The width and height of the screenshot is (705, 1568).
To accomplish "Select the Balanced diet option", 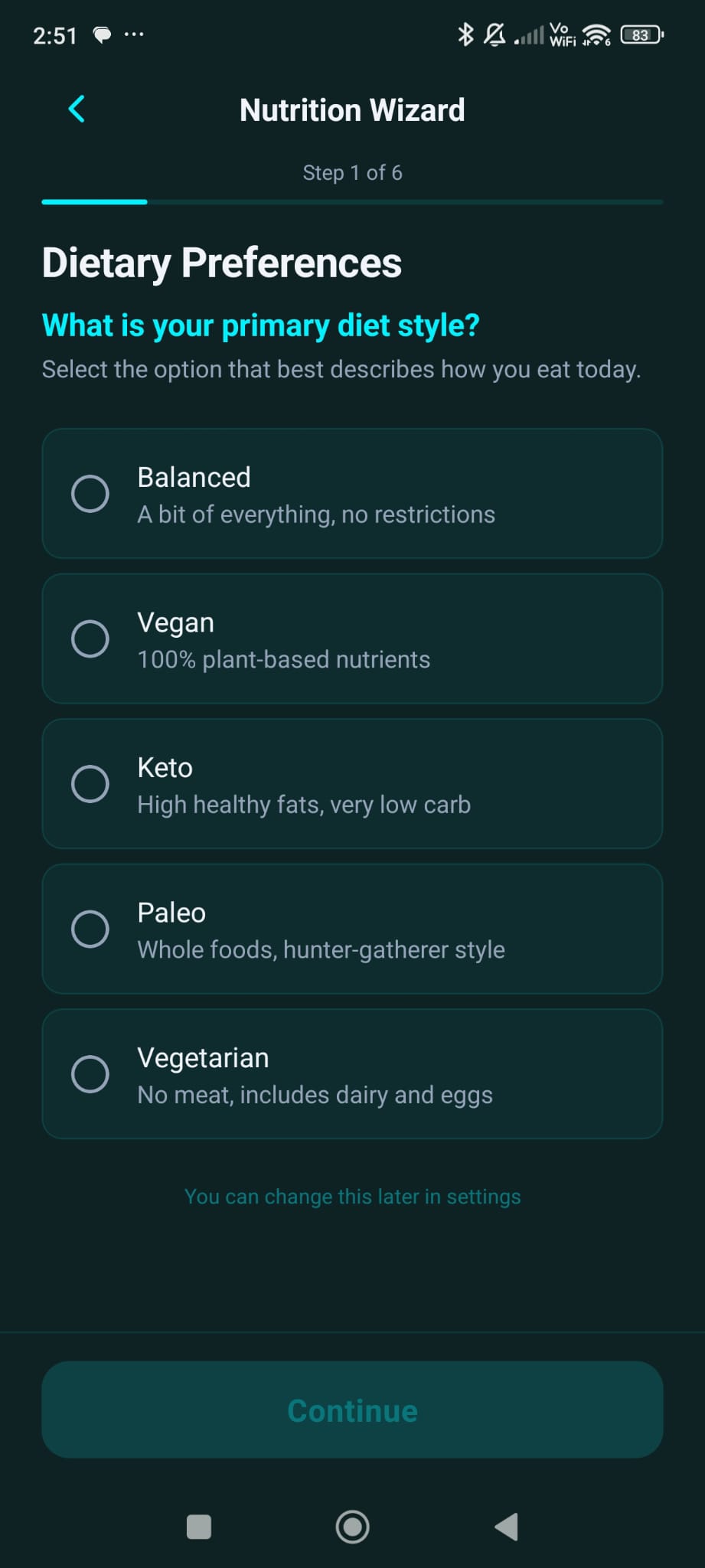I will (352, 493).
